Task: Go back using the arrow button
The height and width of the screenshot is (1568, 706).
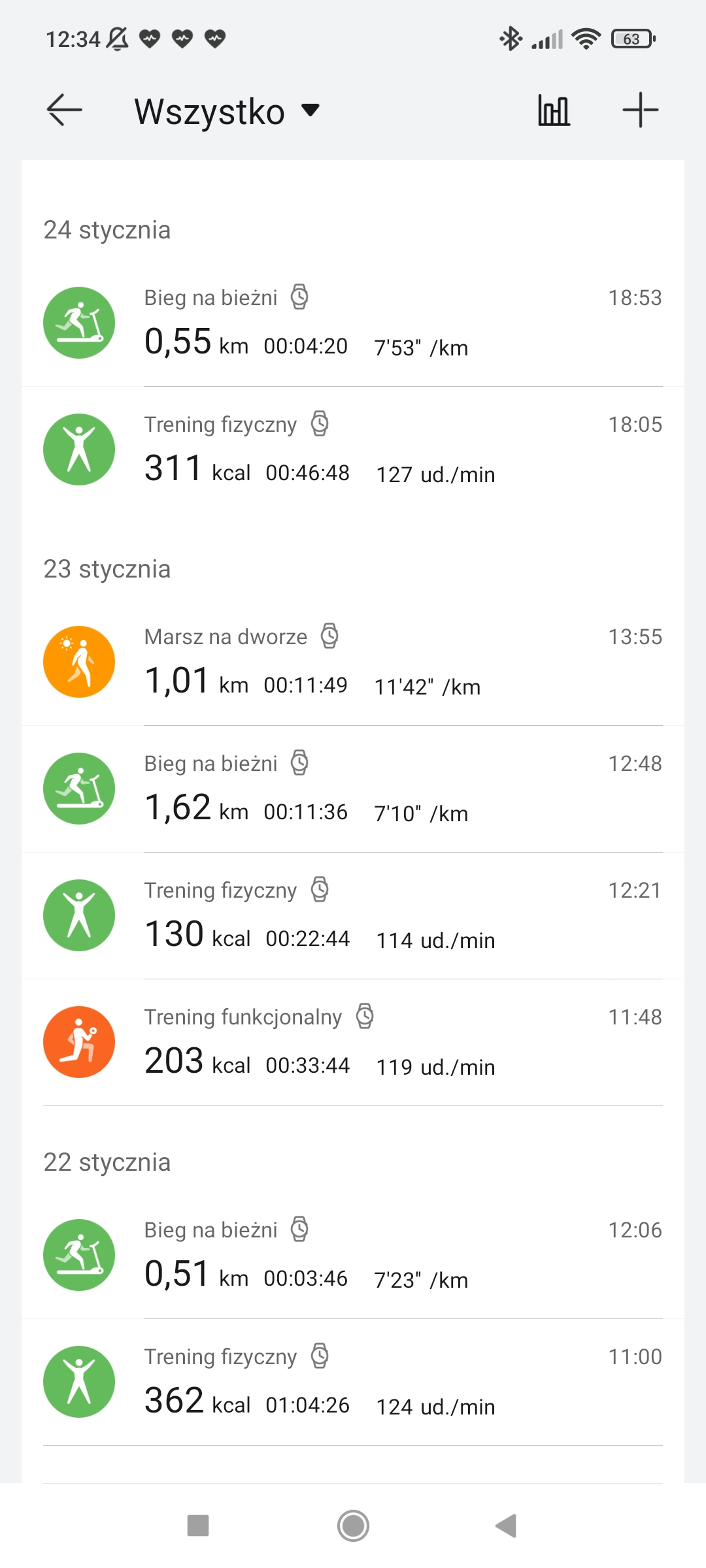Action: [x=62, y=110]
